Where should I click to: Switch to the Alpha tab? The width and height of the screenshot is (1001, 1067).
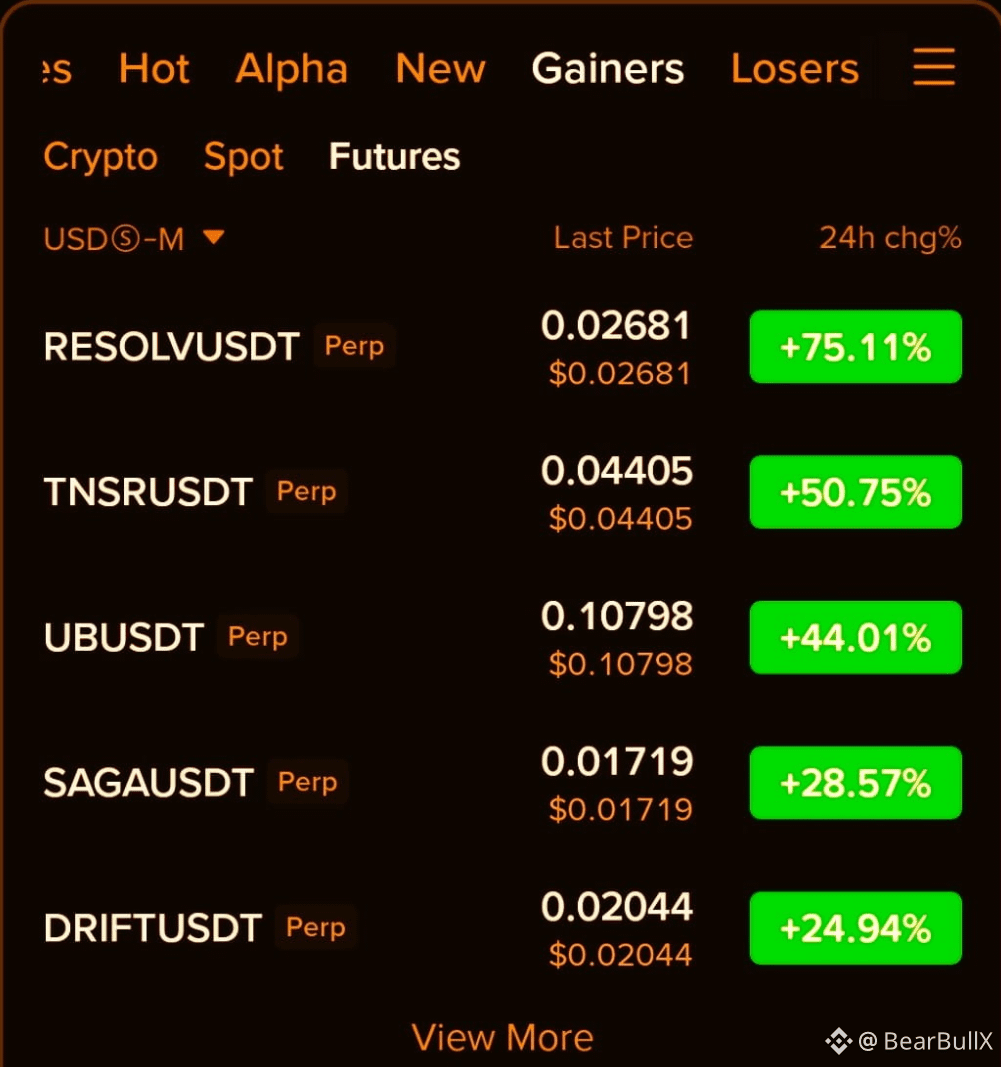click(291, 68)
